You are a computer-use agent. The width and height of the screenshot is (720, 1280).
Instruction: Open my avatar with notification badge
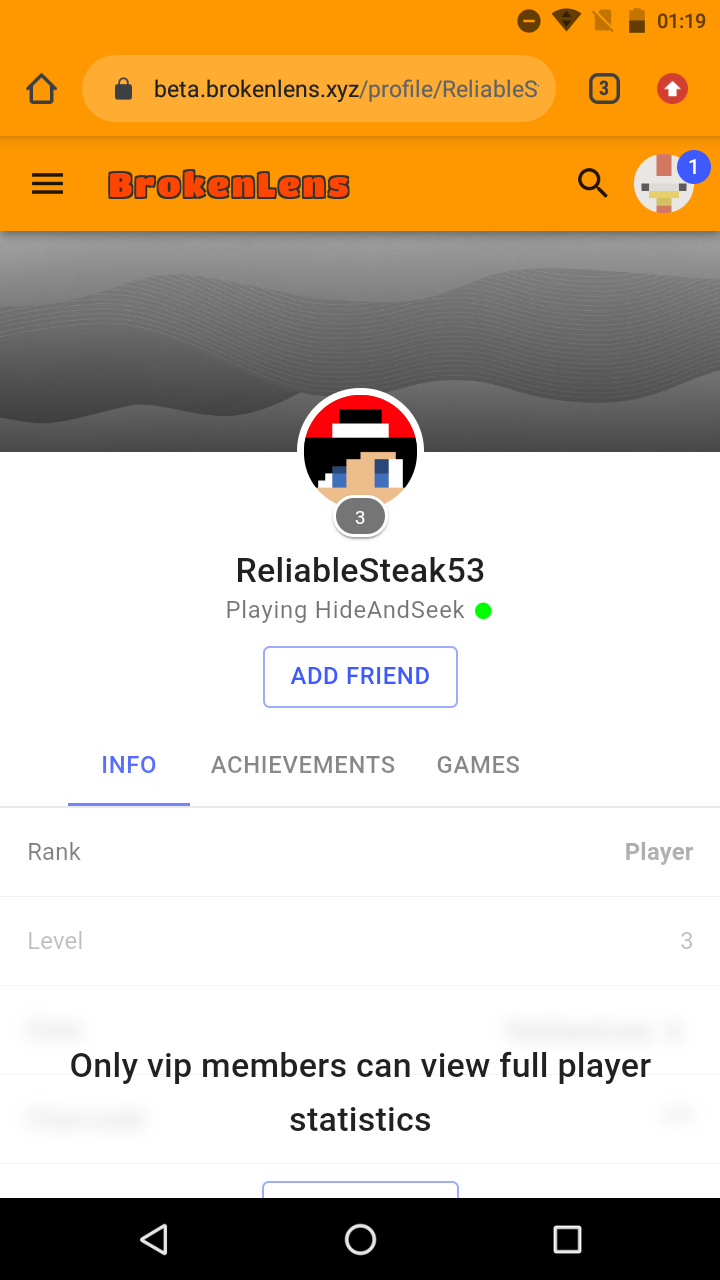(666, 183)
